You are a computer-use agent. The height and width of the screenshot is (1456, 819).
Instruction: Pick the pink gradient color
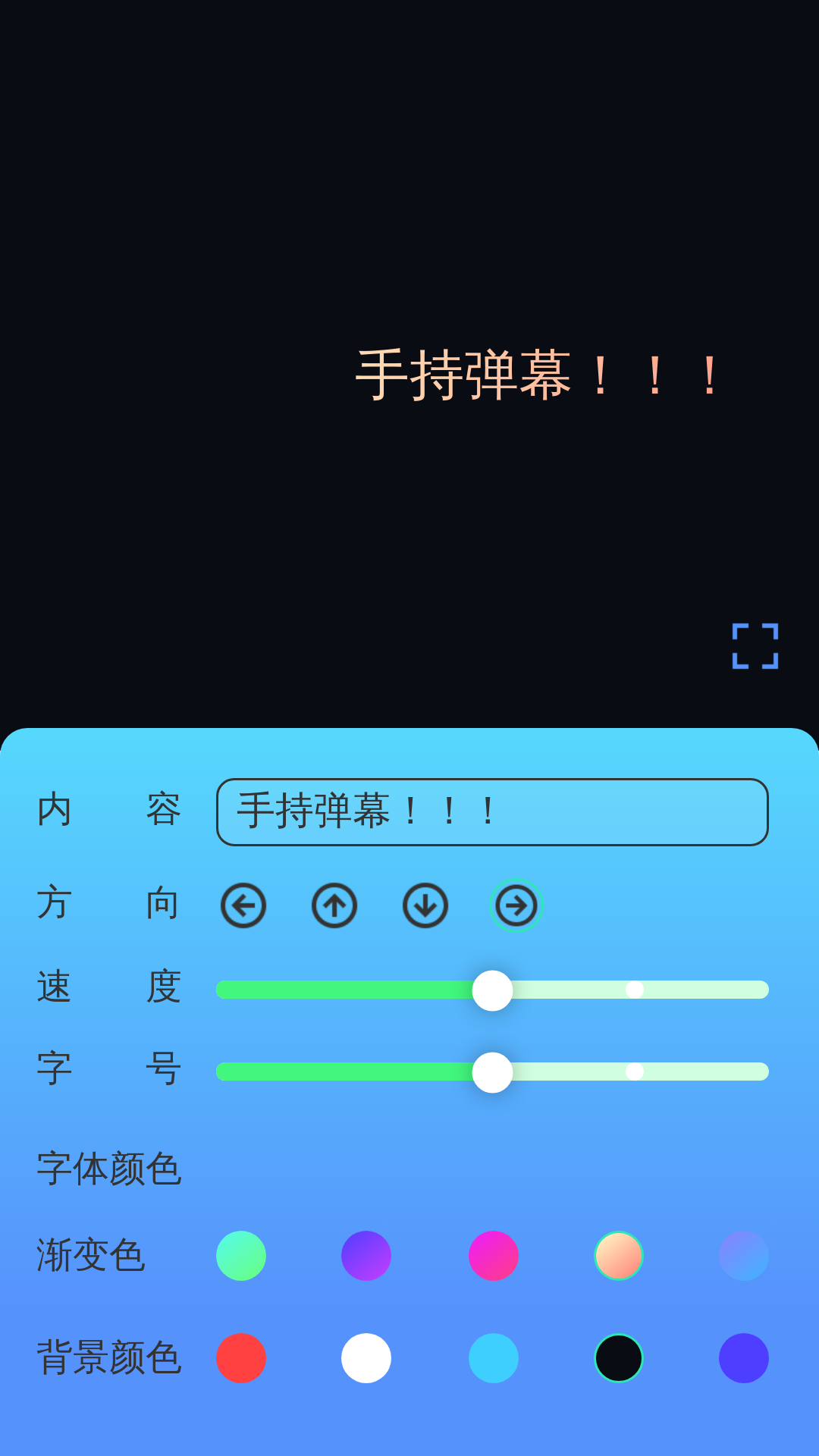493,1255
